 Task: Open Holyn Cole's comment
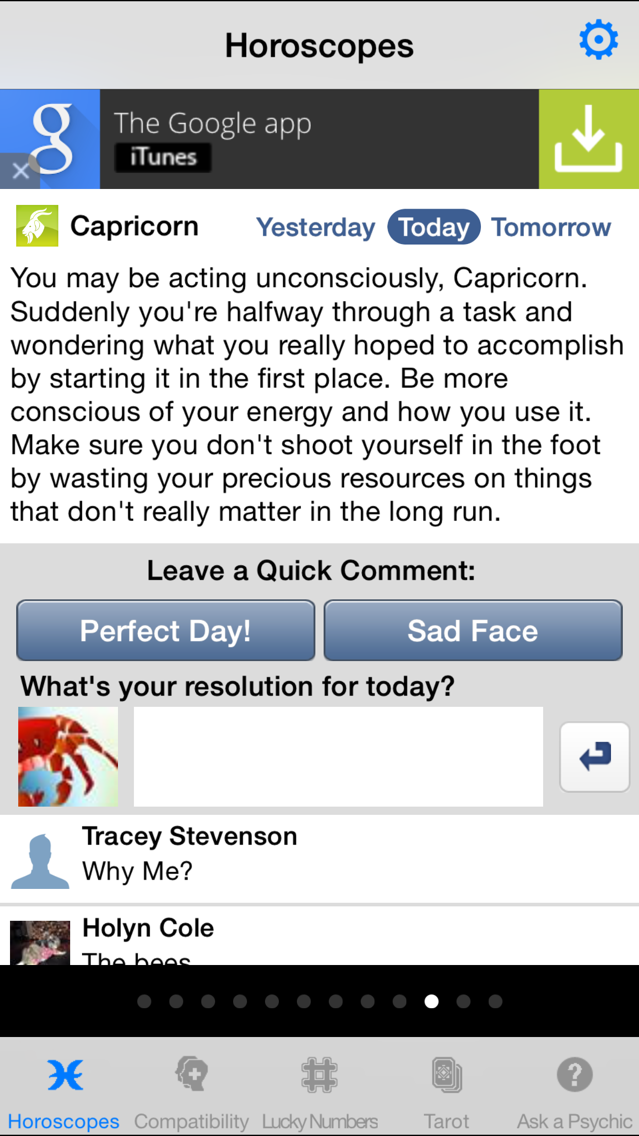[x=320, y=938]
